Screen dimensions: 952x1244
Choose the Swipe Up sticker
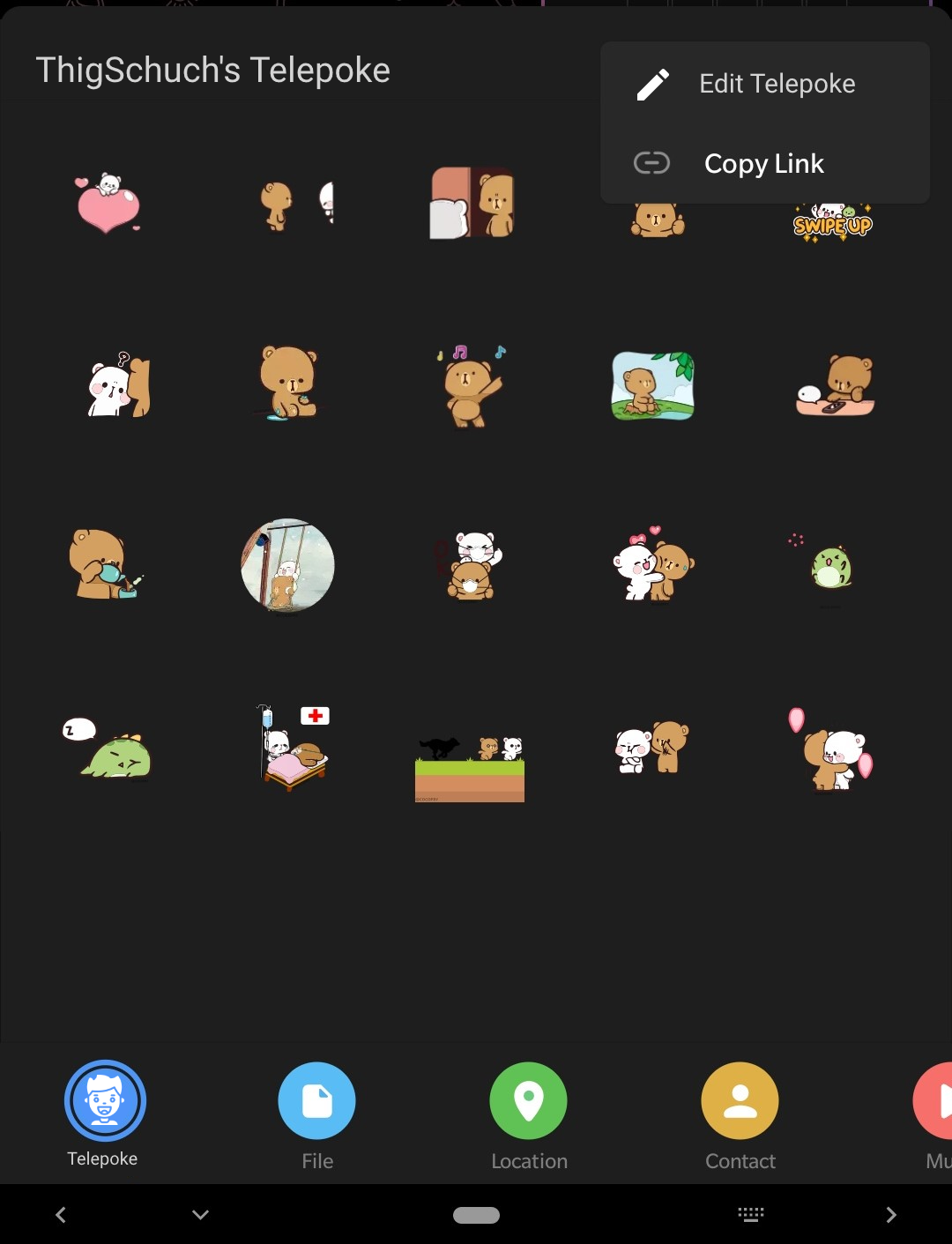point(832,223)
